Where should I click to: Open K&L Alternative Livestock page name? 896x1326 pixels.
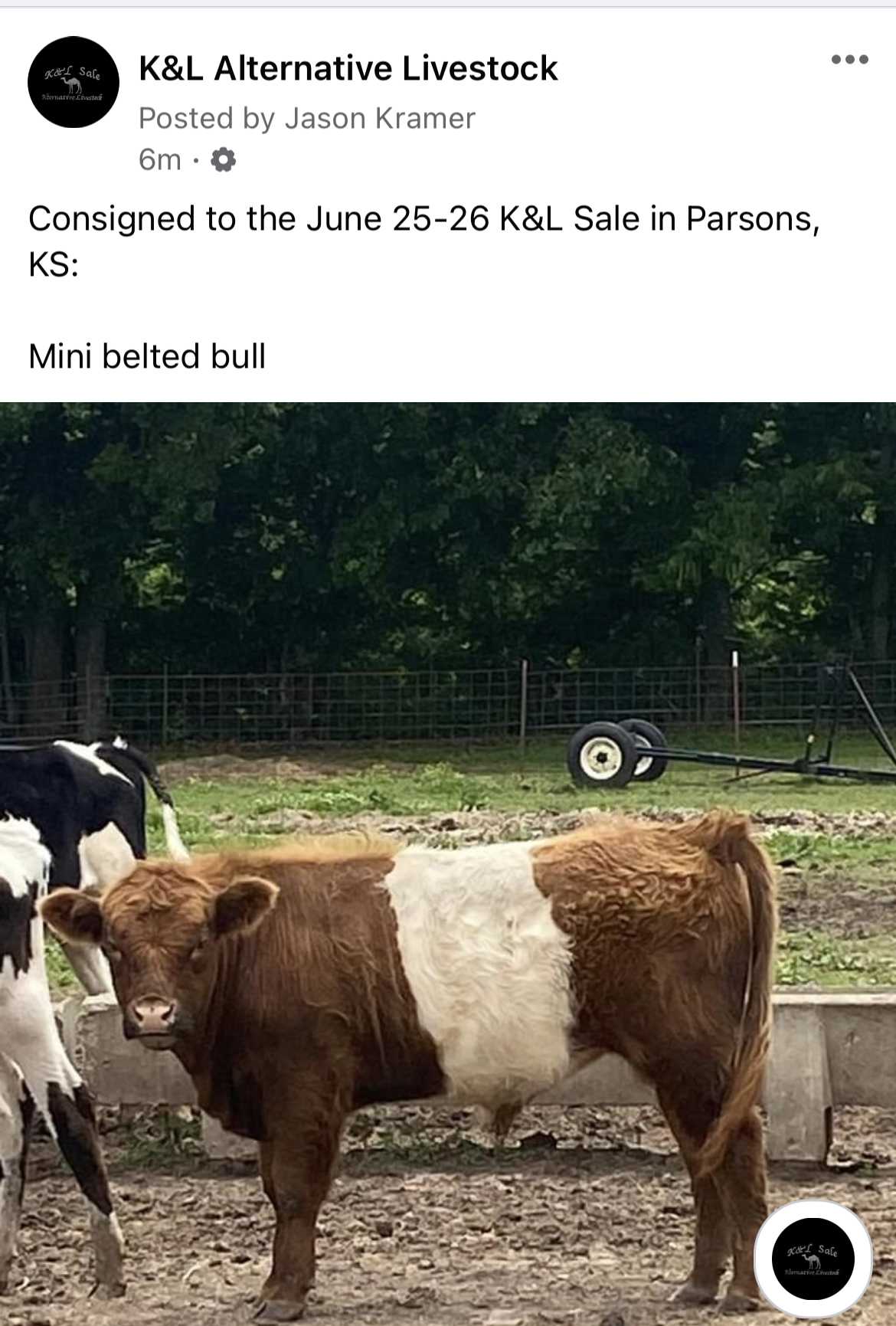click(348, 68)
